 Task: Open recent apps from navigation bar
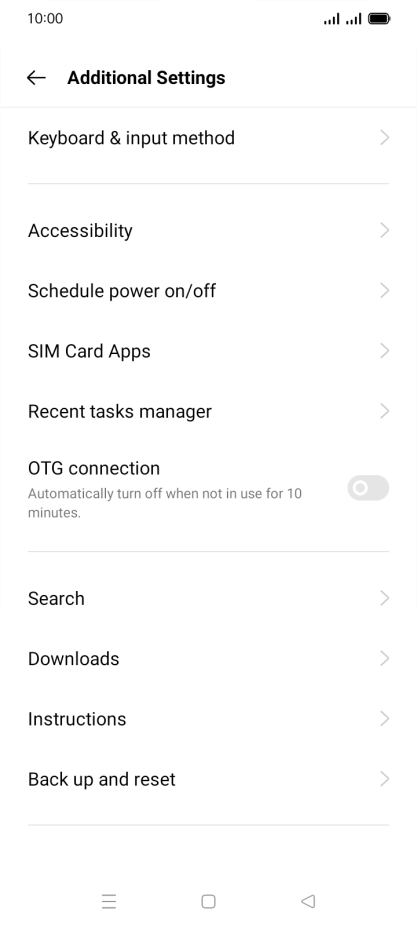tap(109, 902)
